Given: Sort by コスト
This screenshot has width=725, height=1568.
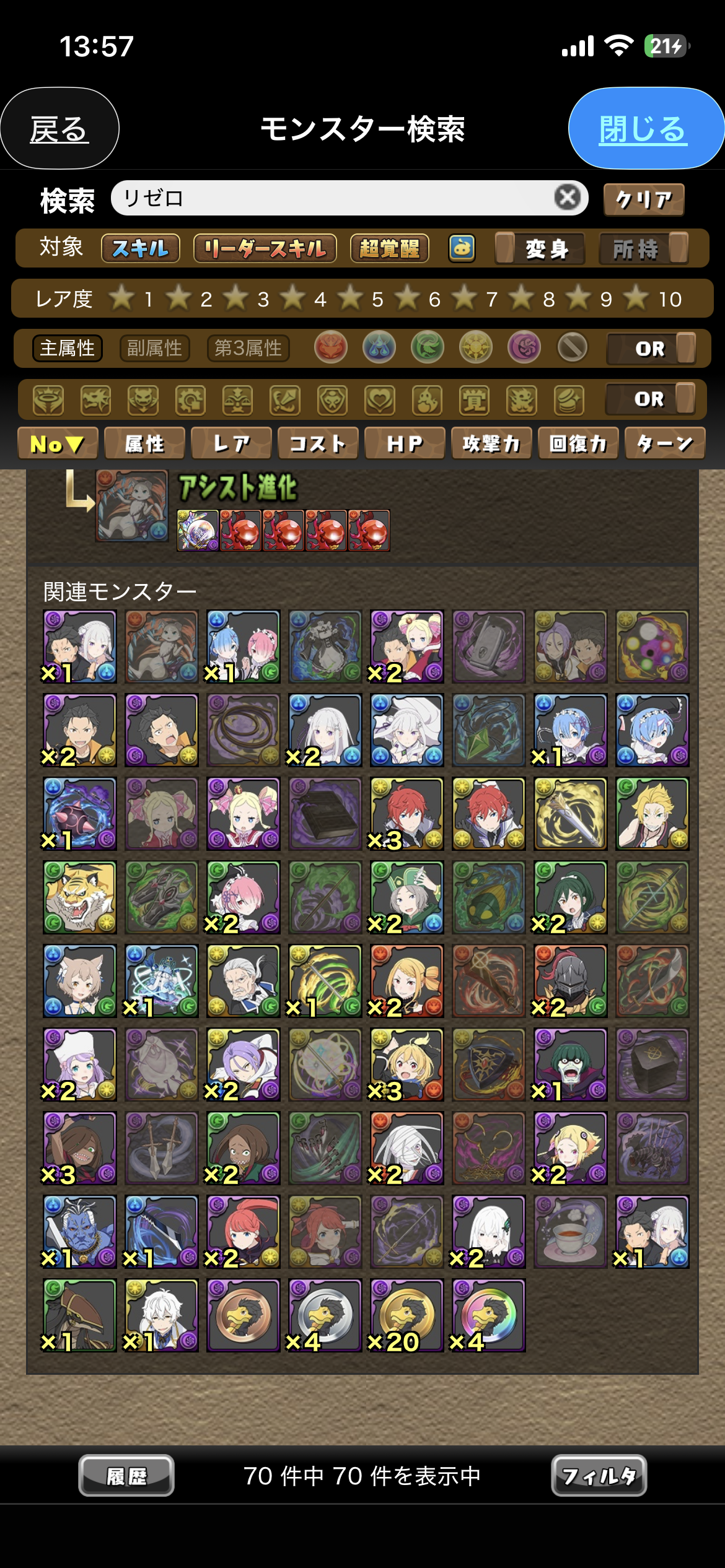Looking at the screenshot, I should point(318,443).
